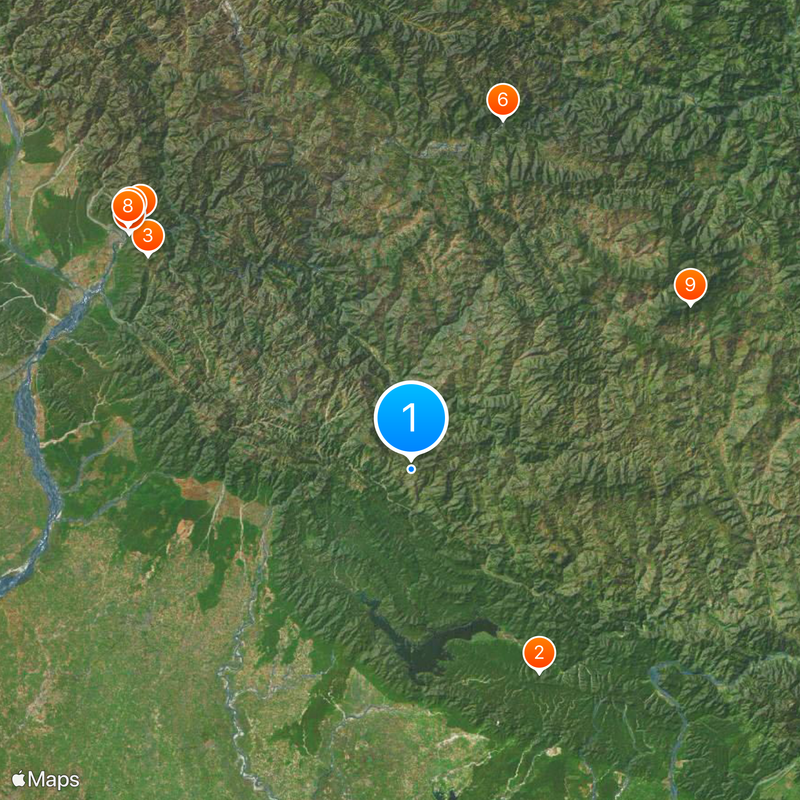Viewport: 800px width, 800px height.
Task: Open map pin number 9
Action: (689, 285)
